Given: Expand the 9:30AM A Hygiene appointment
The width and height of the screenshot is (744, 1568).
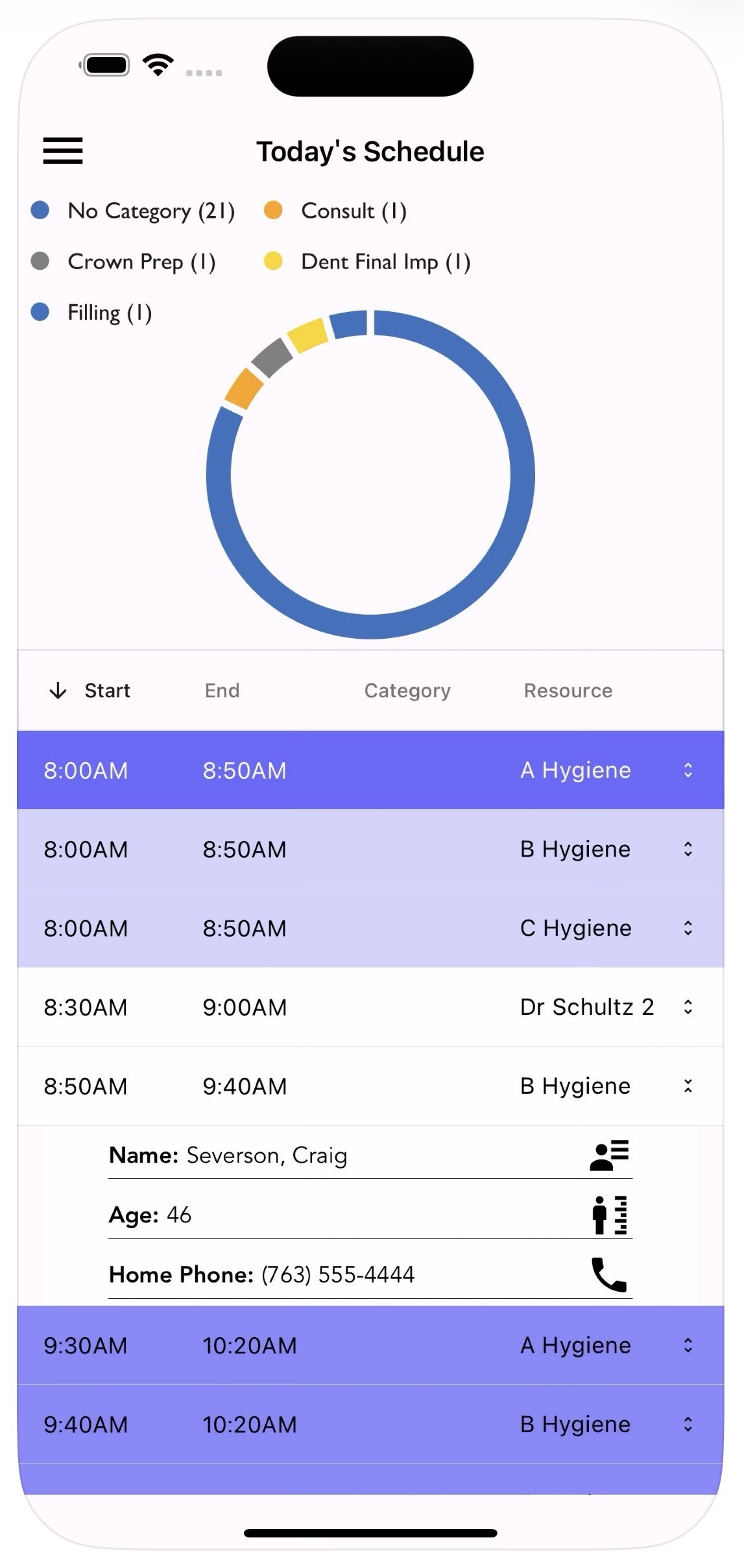Looking at the screenshot, I should tap(688, 1346).
